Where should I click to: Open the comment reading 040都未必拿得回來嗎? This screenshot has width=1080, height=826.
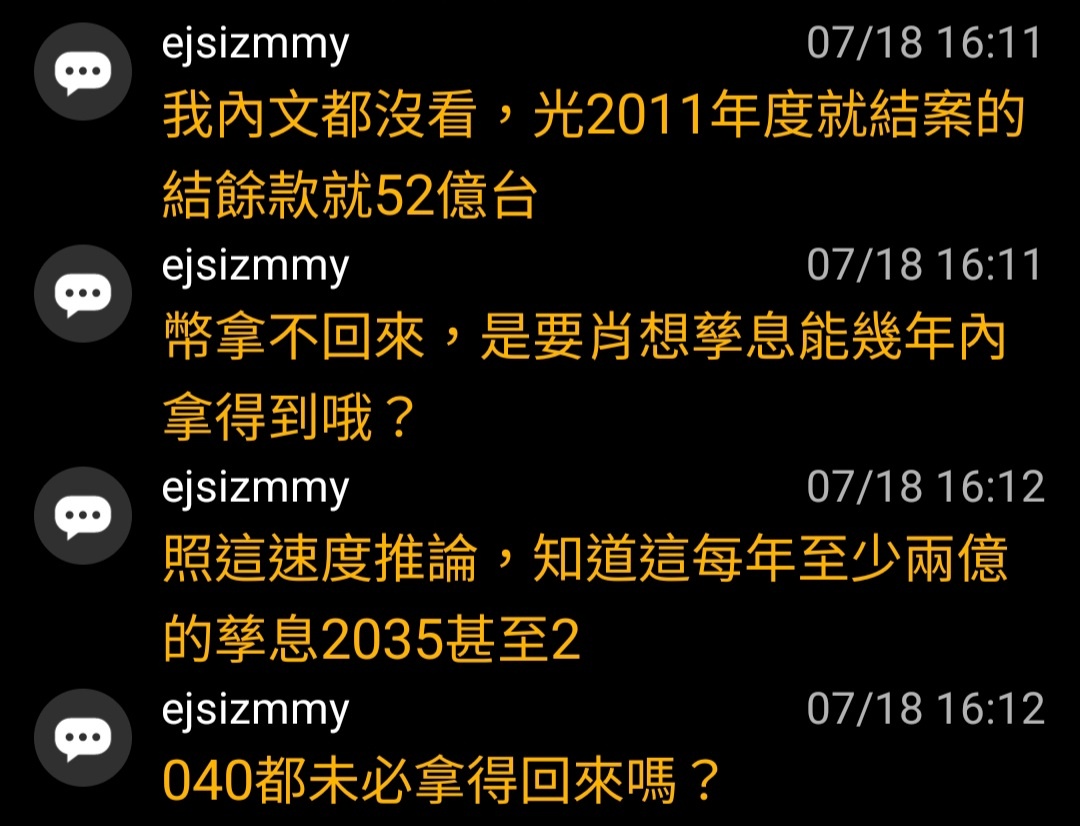click(x=441, y=781)
